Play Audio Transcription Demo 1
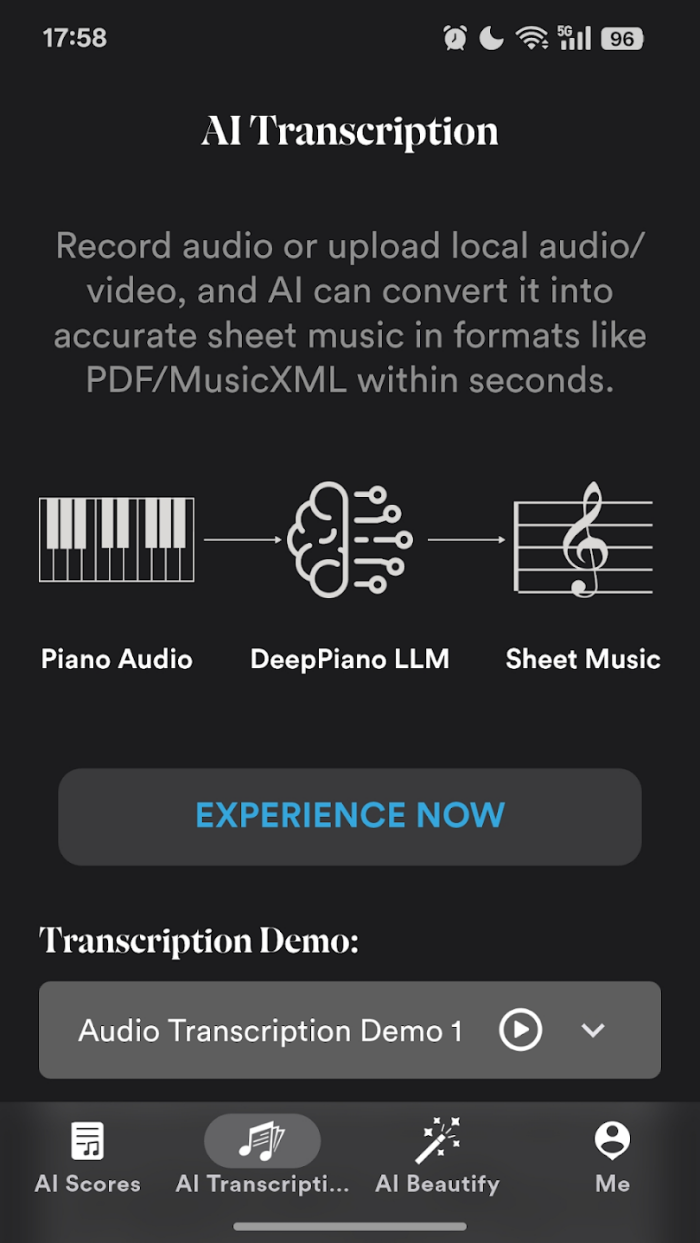The width and height of the screenshot is (700, 1243). [520, 1030]
